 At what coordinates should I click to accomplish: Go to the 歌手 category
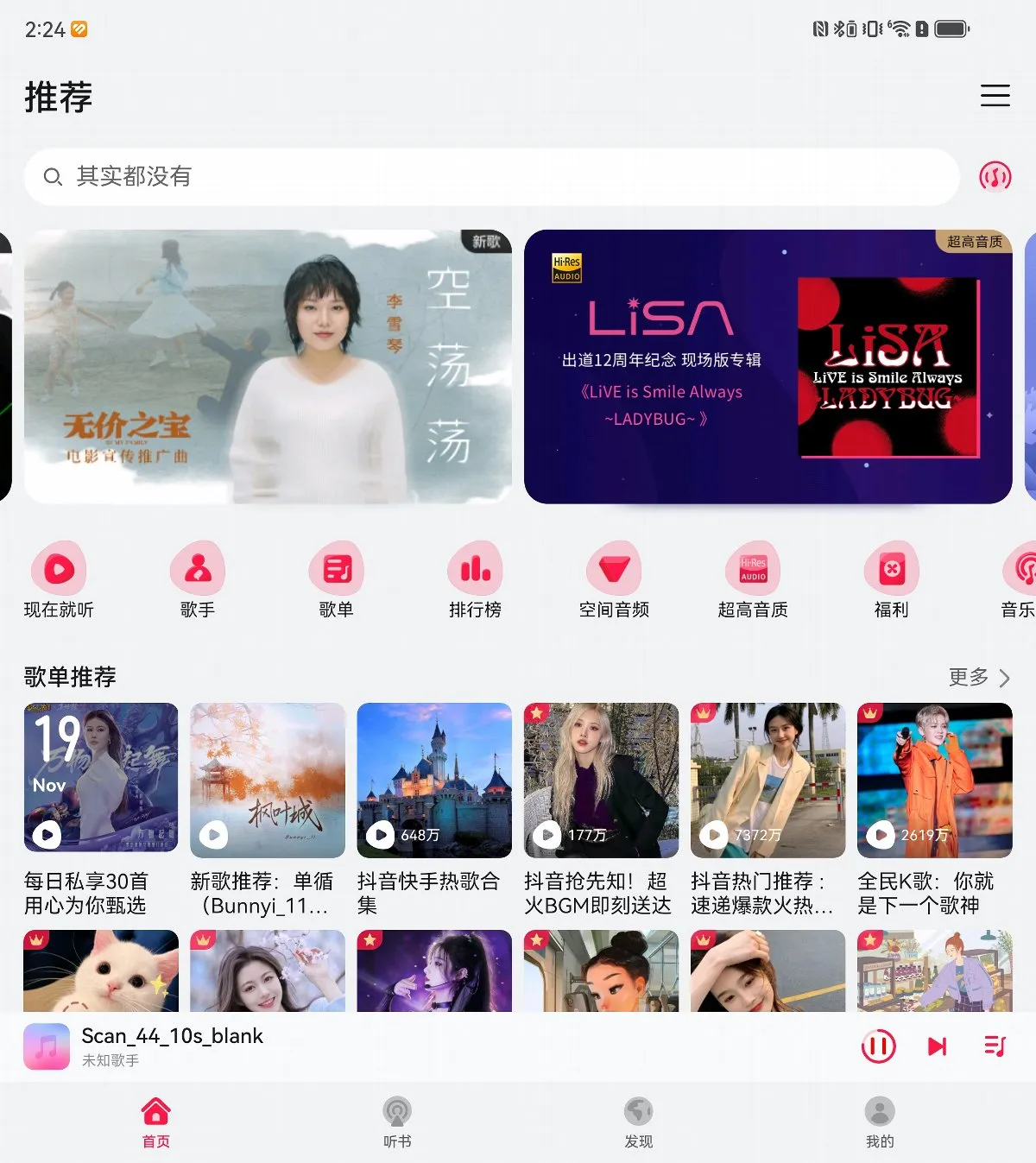pyautogui.click(x=198, y=580)
